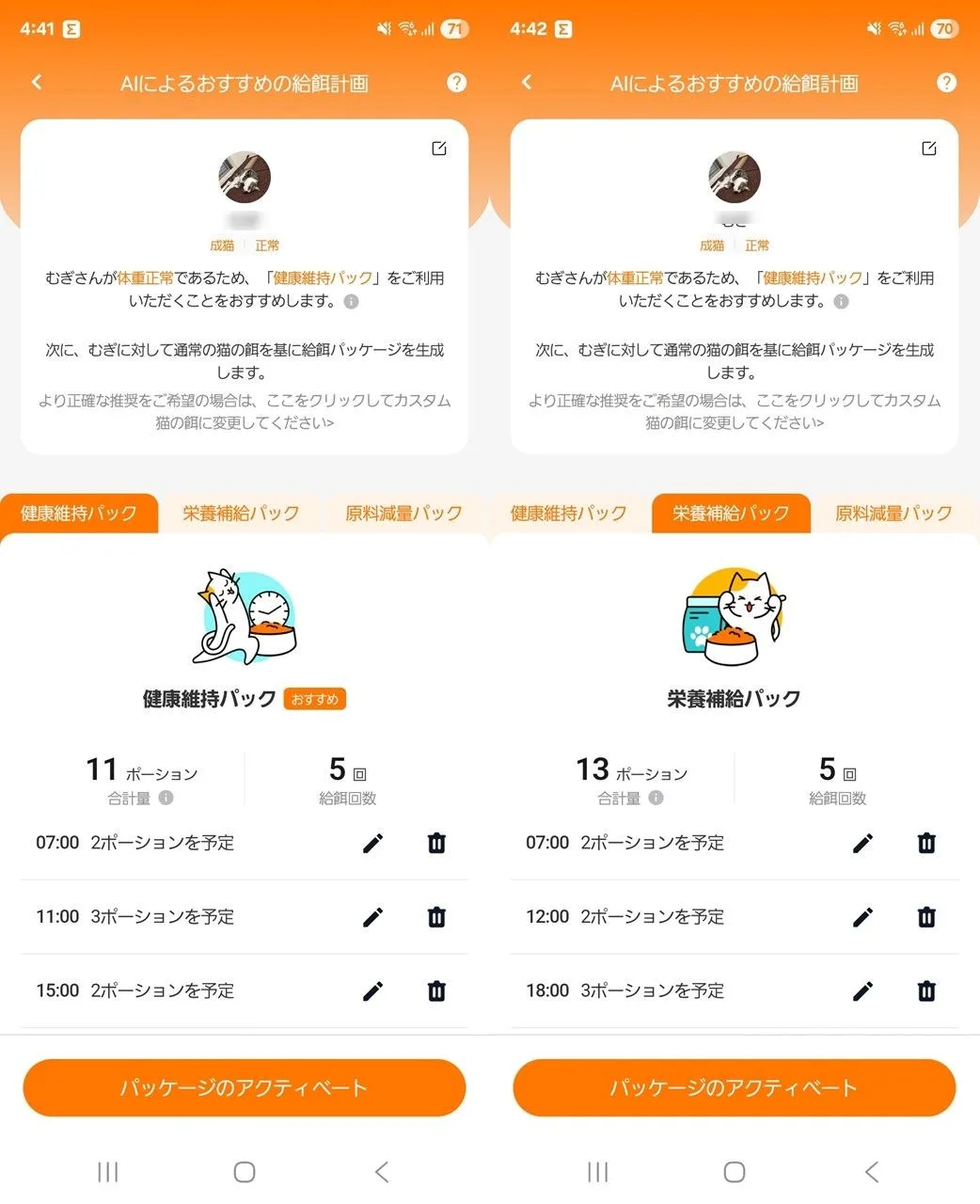
Task: Delete the 11:00 three-portion feeding
Action: click(436, 916)
